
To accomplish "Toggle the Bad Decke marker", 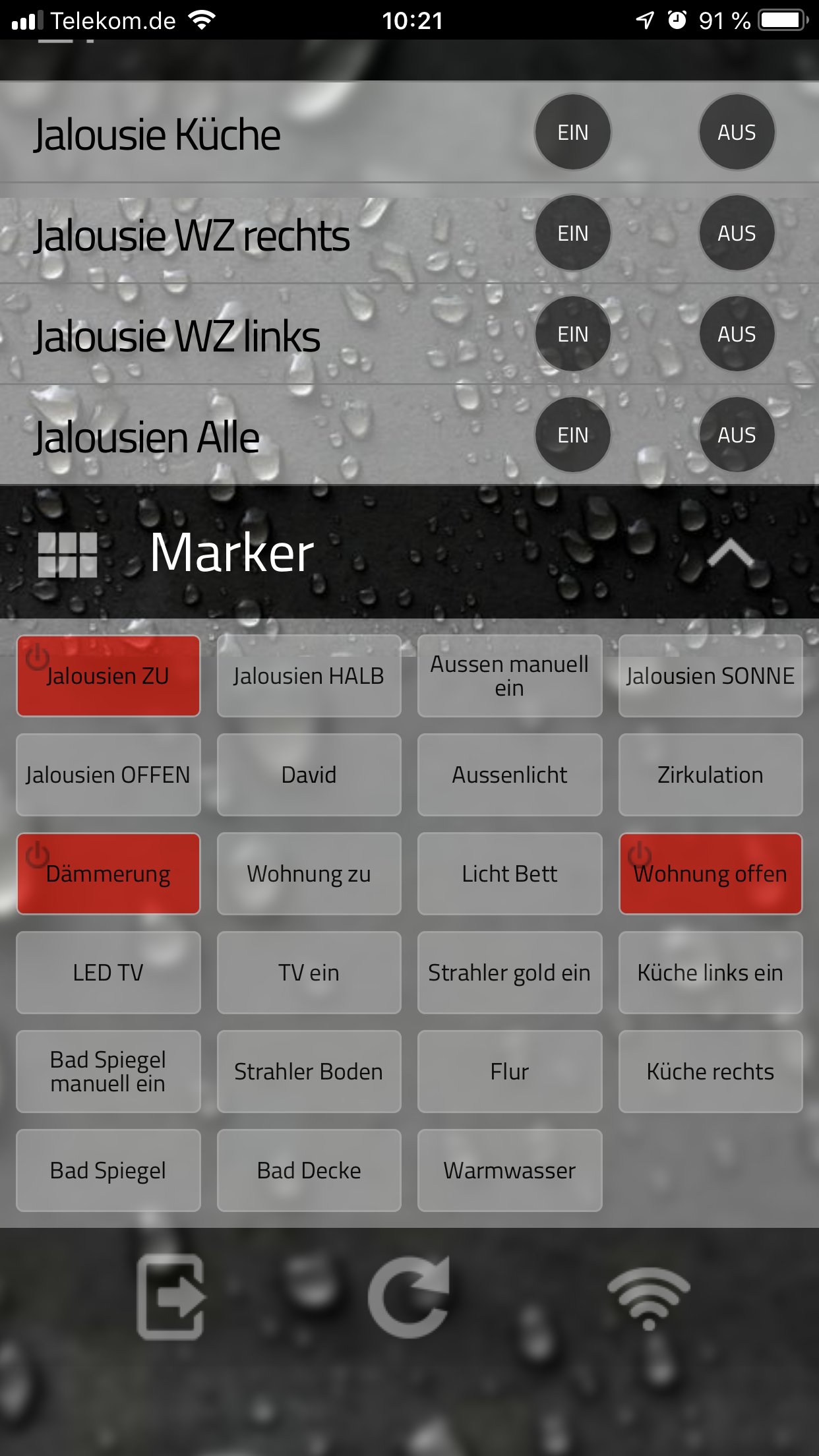I will point(309,1170).
